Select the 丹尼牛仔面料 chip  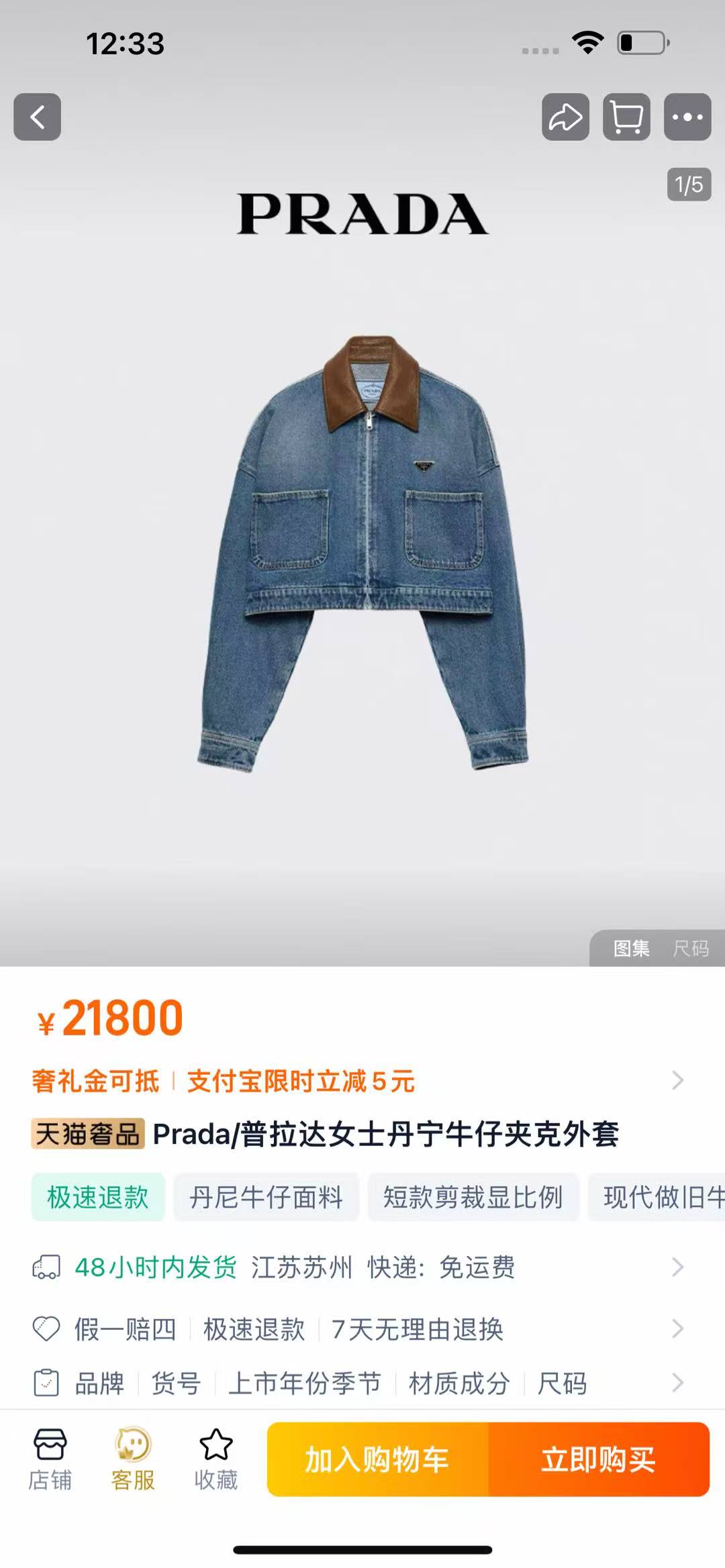266,1197
